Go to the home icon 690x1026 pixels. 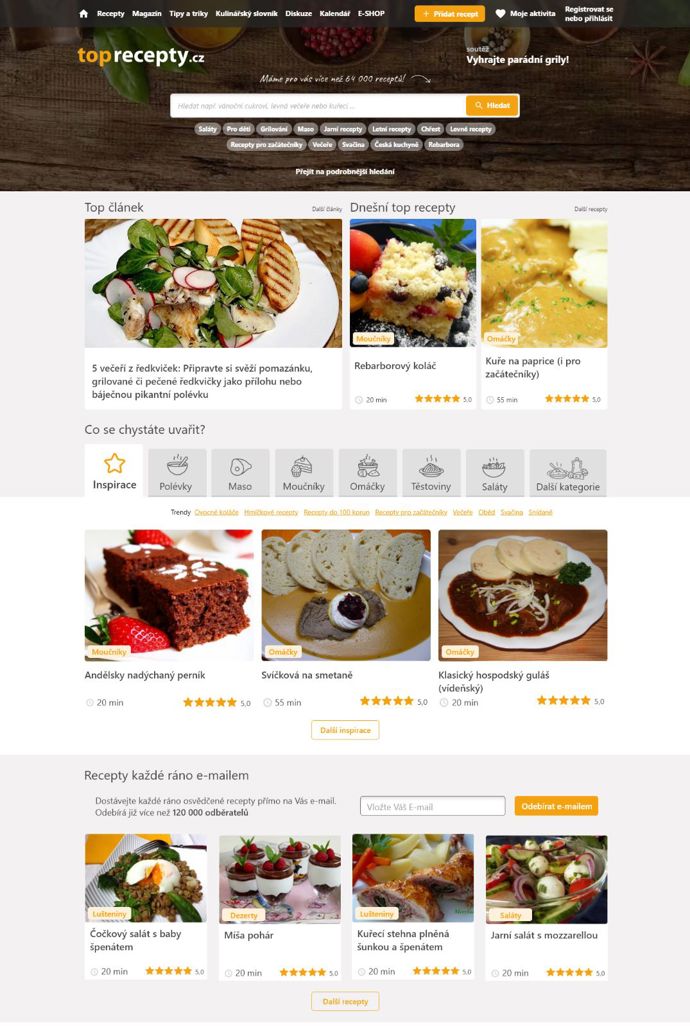coord(84,14)
